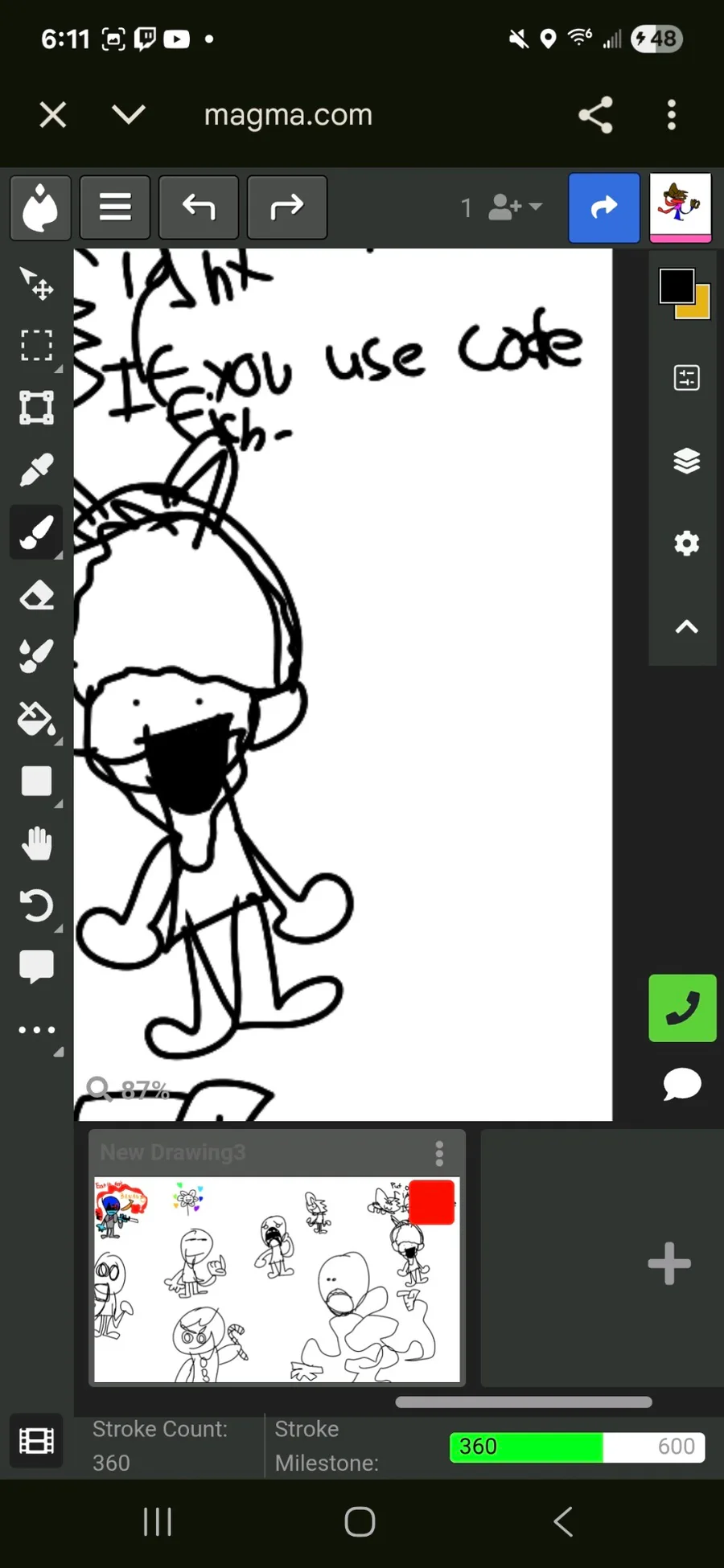Add a new drawing with plus
Viewport: 724px width, 1568px height.
point(669,1263)
